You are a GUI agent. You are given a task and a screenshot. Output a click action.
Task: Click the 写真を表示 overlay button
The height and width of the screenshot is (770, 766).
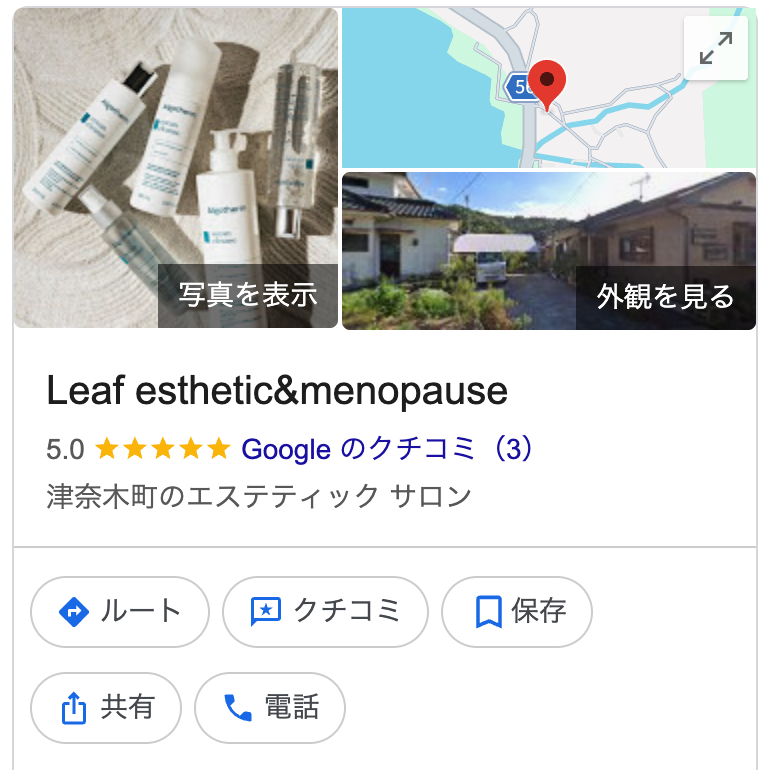(x=248, y=294)
